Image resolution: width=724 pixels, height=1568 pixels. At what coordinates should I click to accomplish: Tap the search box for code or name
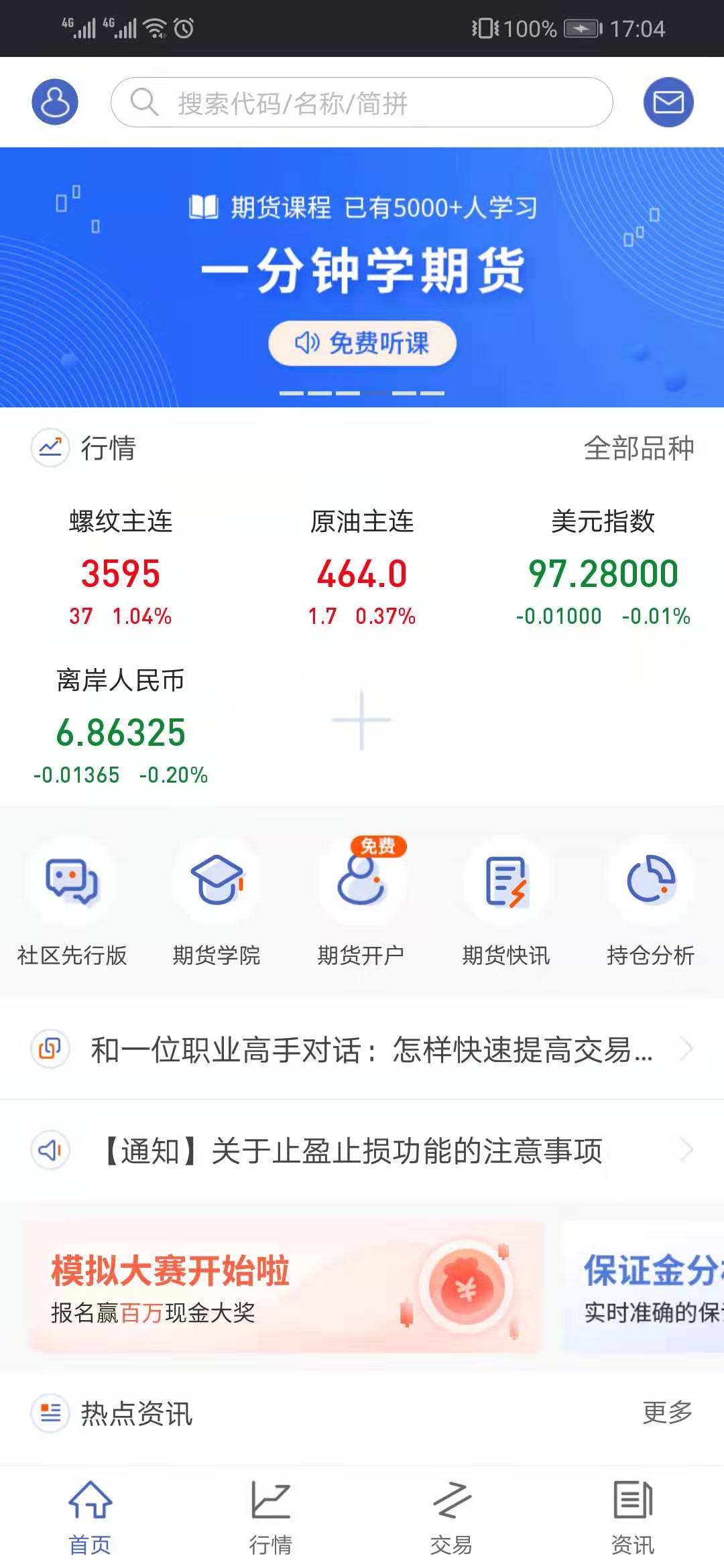point(362,103)
